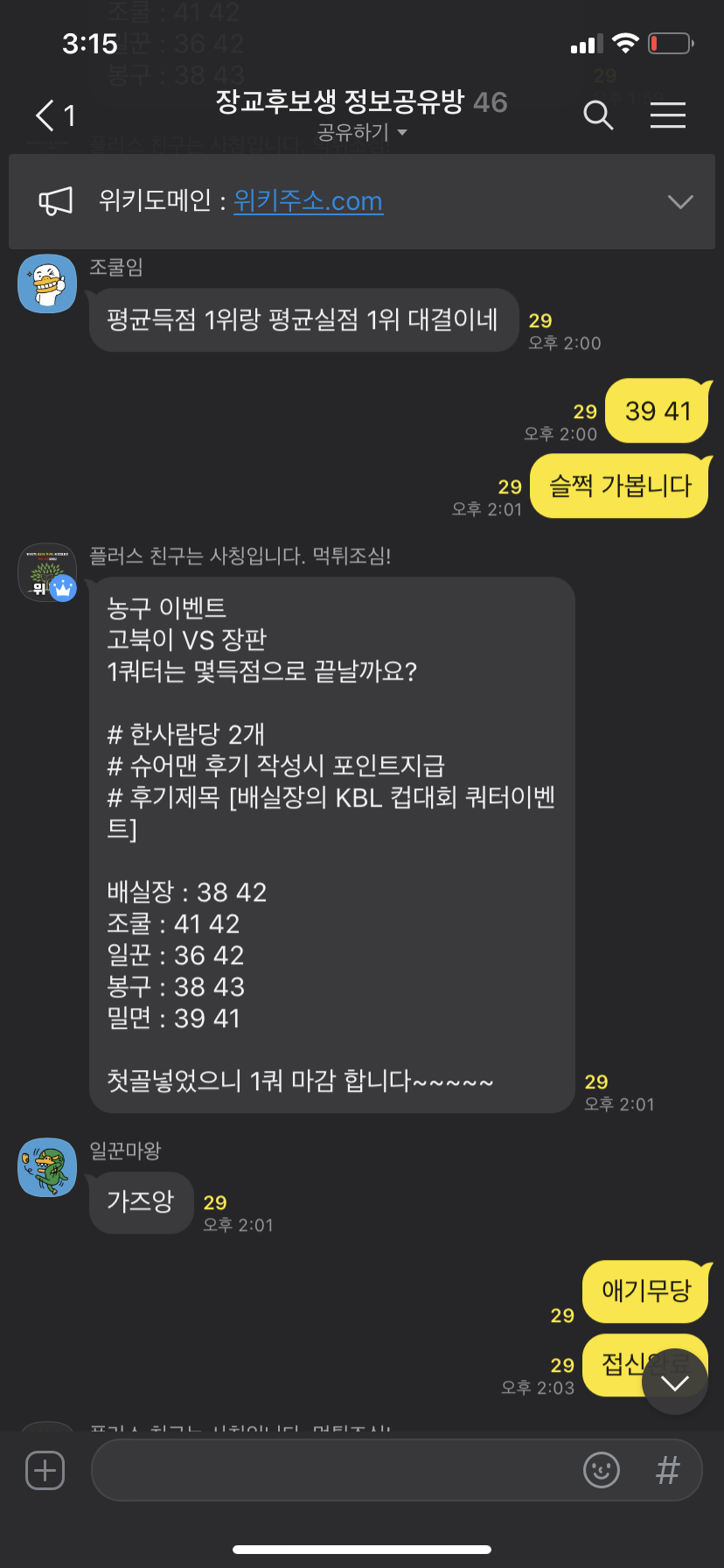Open the 위키주소.com link in the notice
This screenshot has height=1568, width=724.
308,201
